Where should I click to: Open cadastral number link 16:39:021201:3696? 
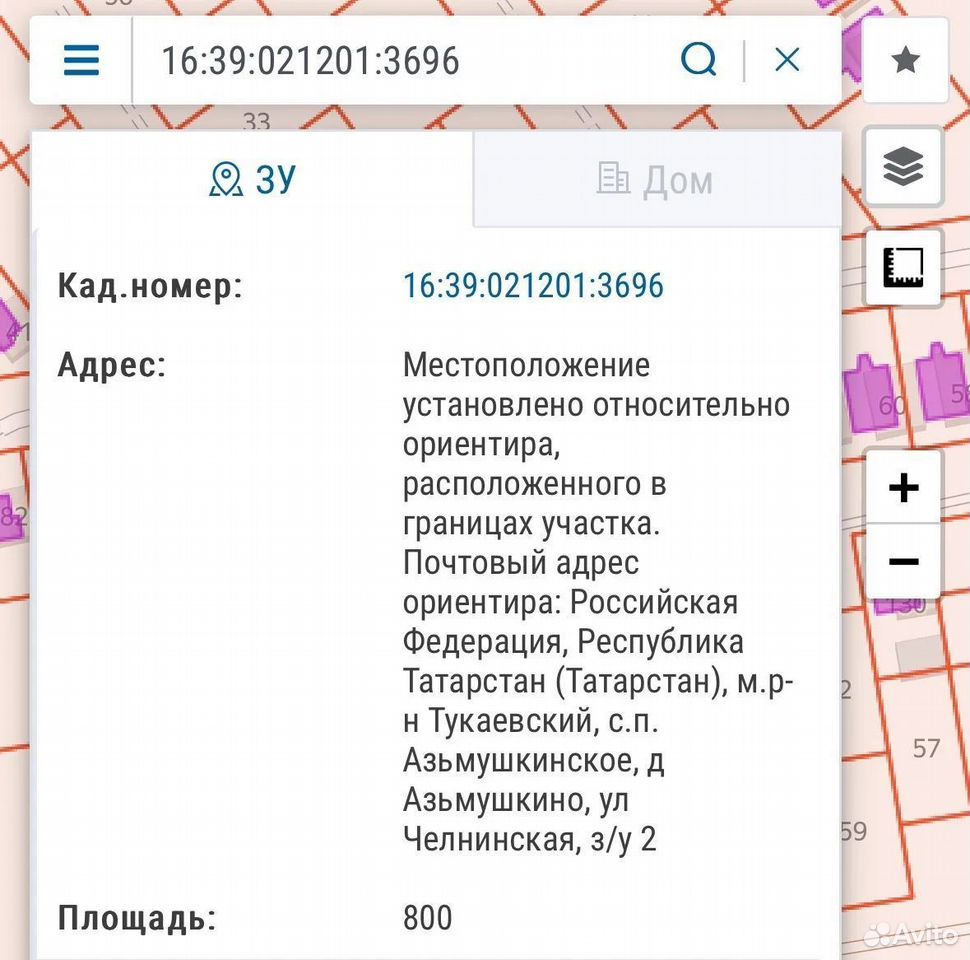point(533,286)
